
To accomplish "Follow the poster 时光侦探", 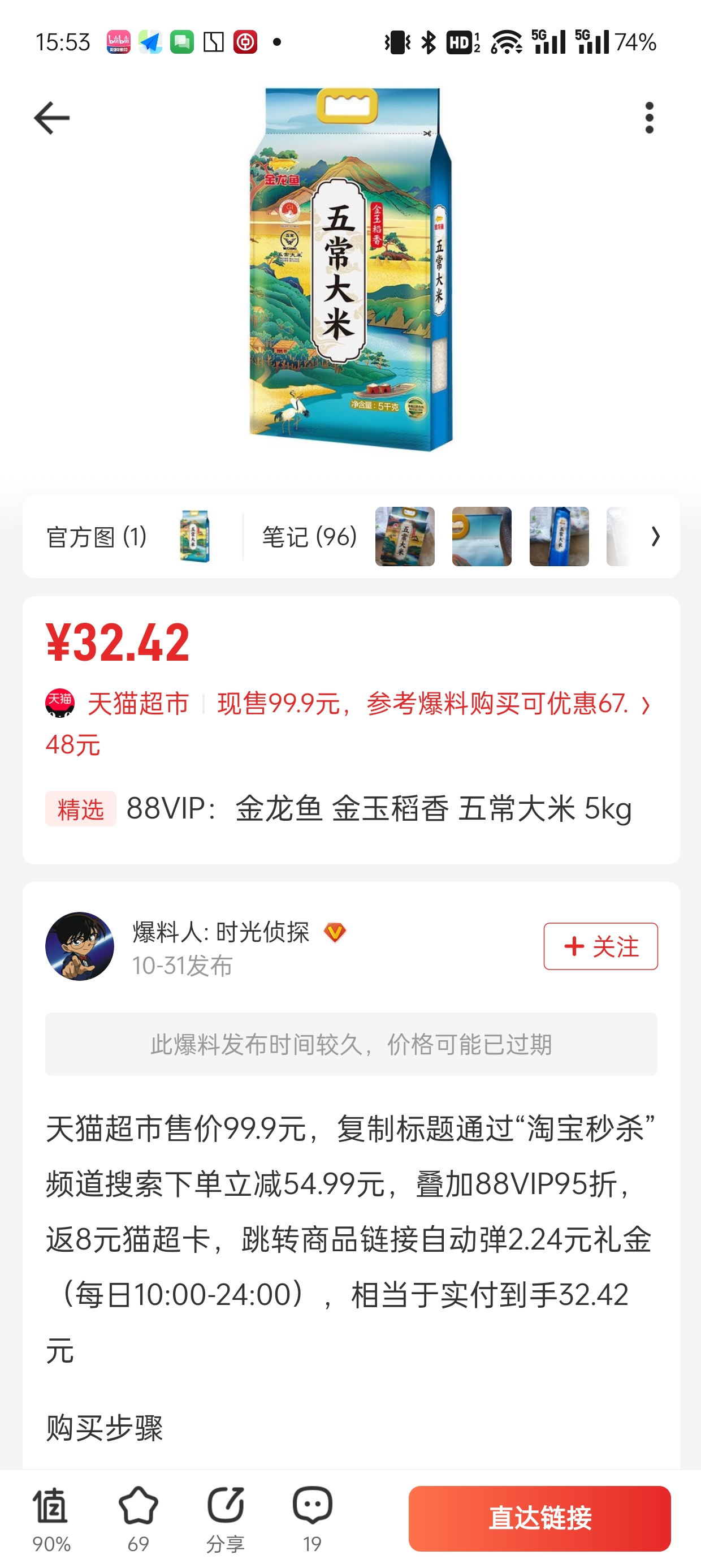I will coord(600,946).
